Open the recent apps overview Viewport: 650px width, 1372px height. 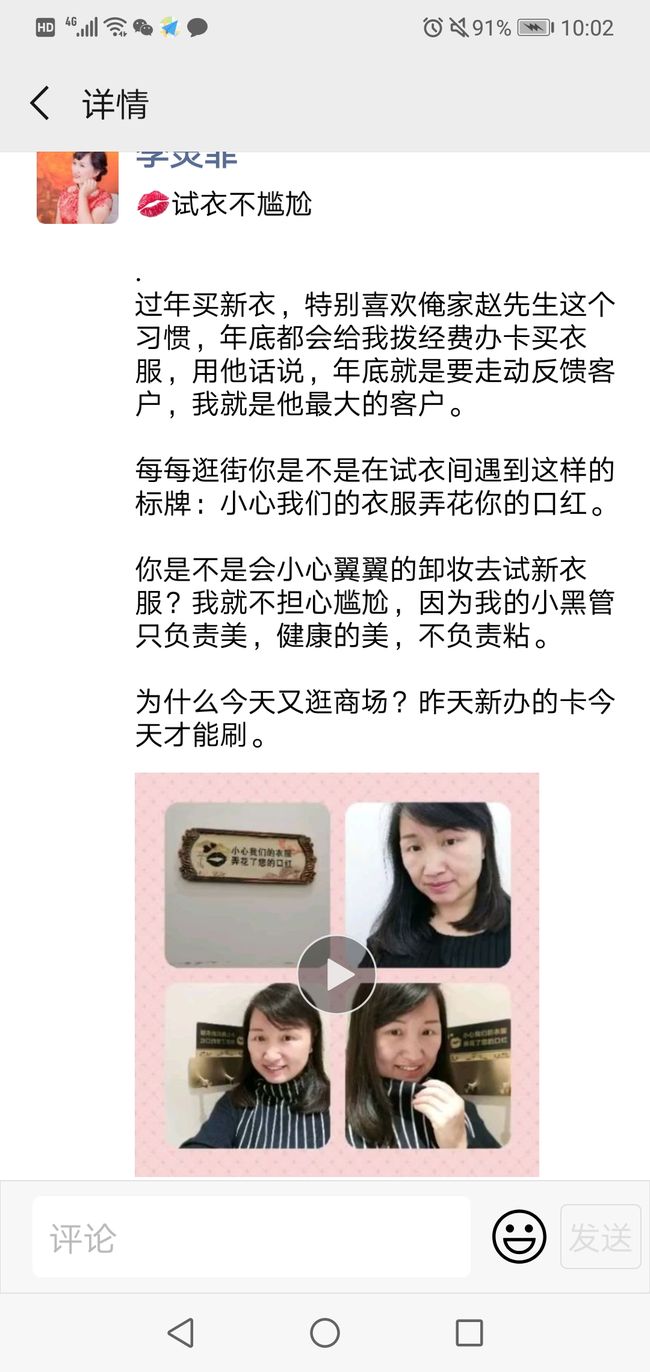[x=469, y=1332]
